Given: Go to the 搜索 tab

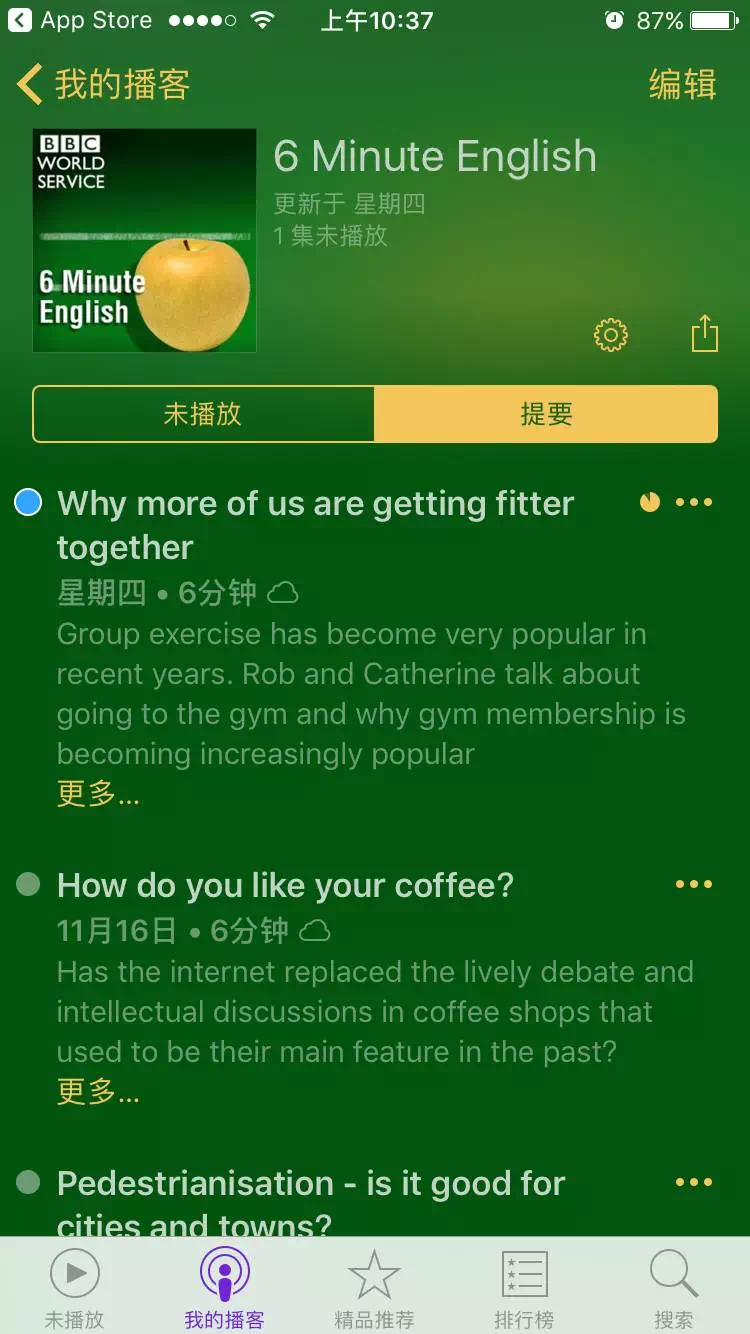Looking at the screenshot, I should 673,1289.
